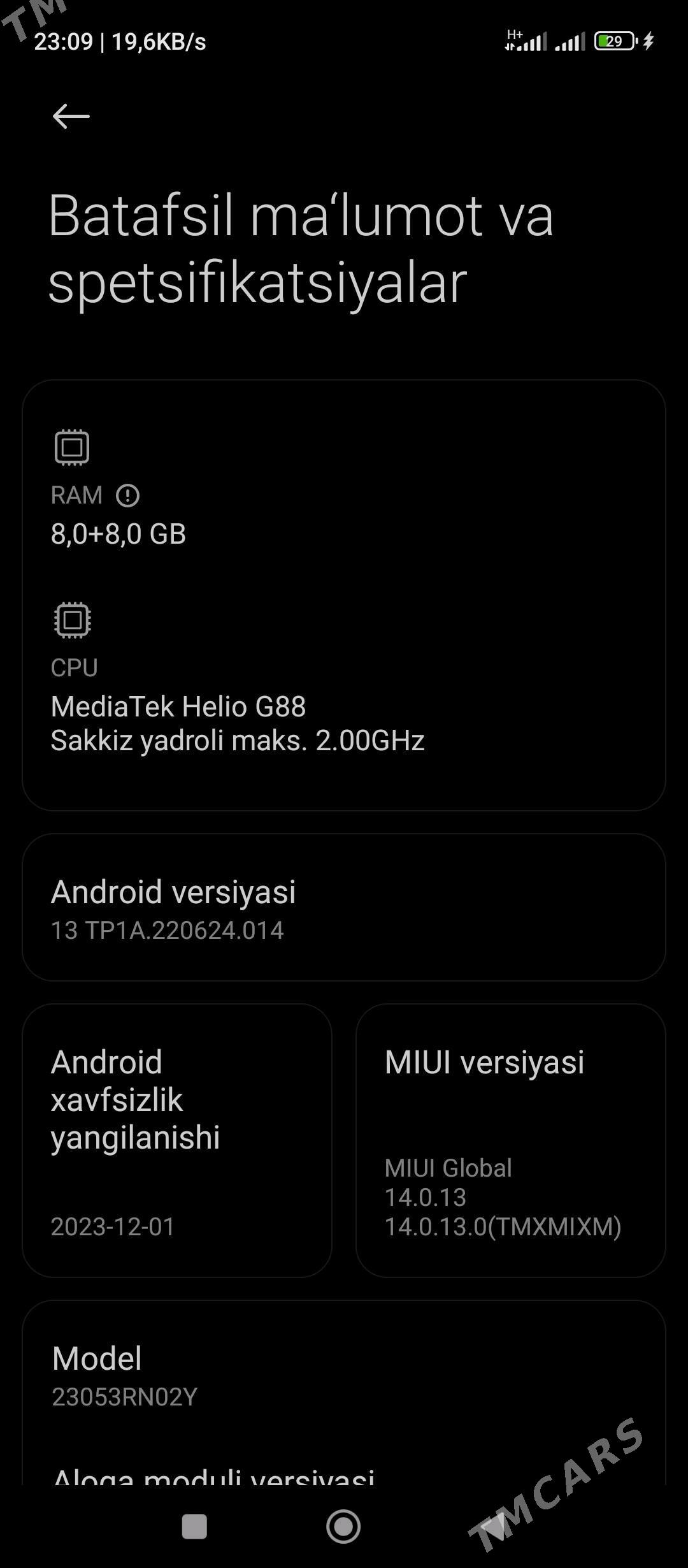Click the RAM chip icon
Viewport: 688px width, 1568px height.
72,446
